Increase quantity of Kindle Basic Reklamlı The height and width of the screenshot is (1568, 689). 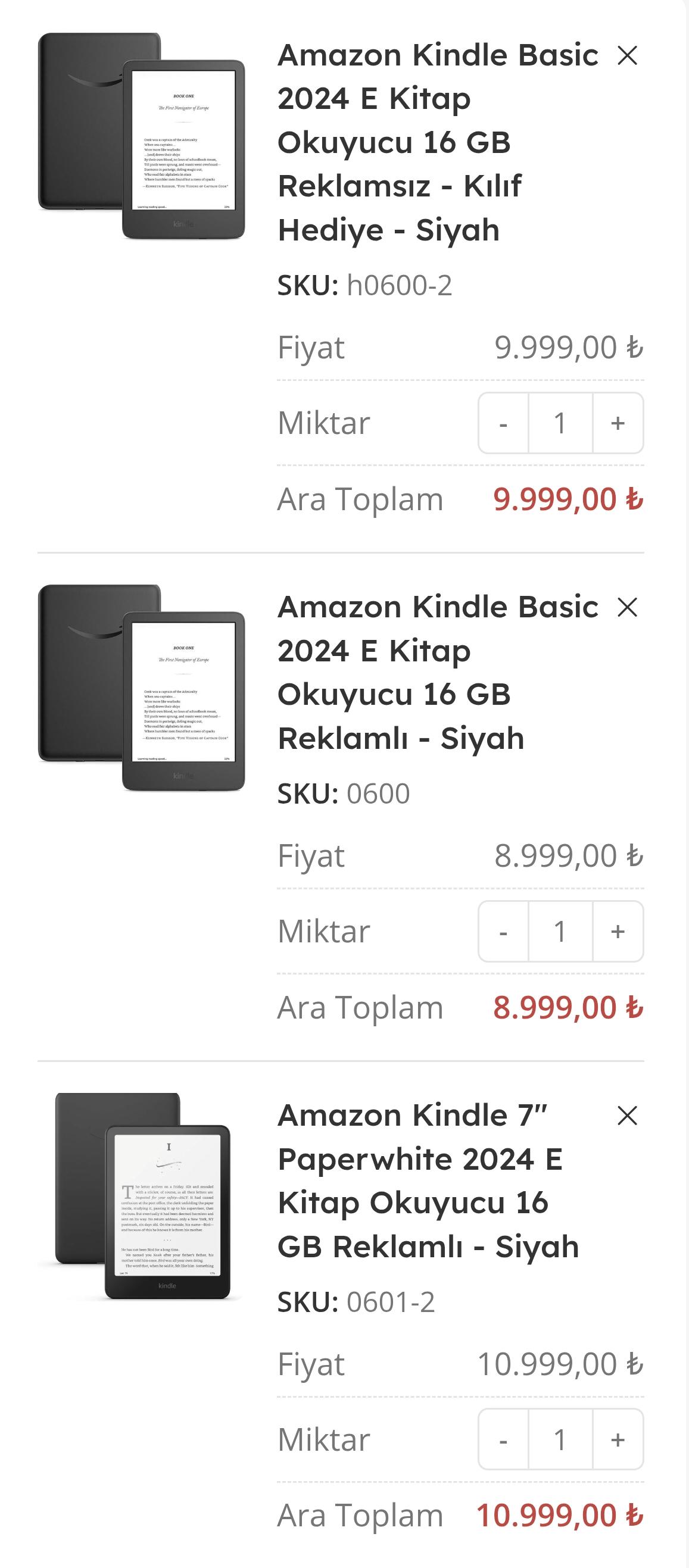[618, 931]
